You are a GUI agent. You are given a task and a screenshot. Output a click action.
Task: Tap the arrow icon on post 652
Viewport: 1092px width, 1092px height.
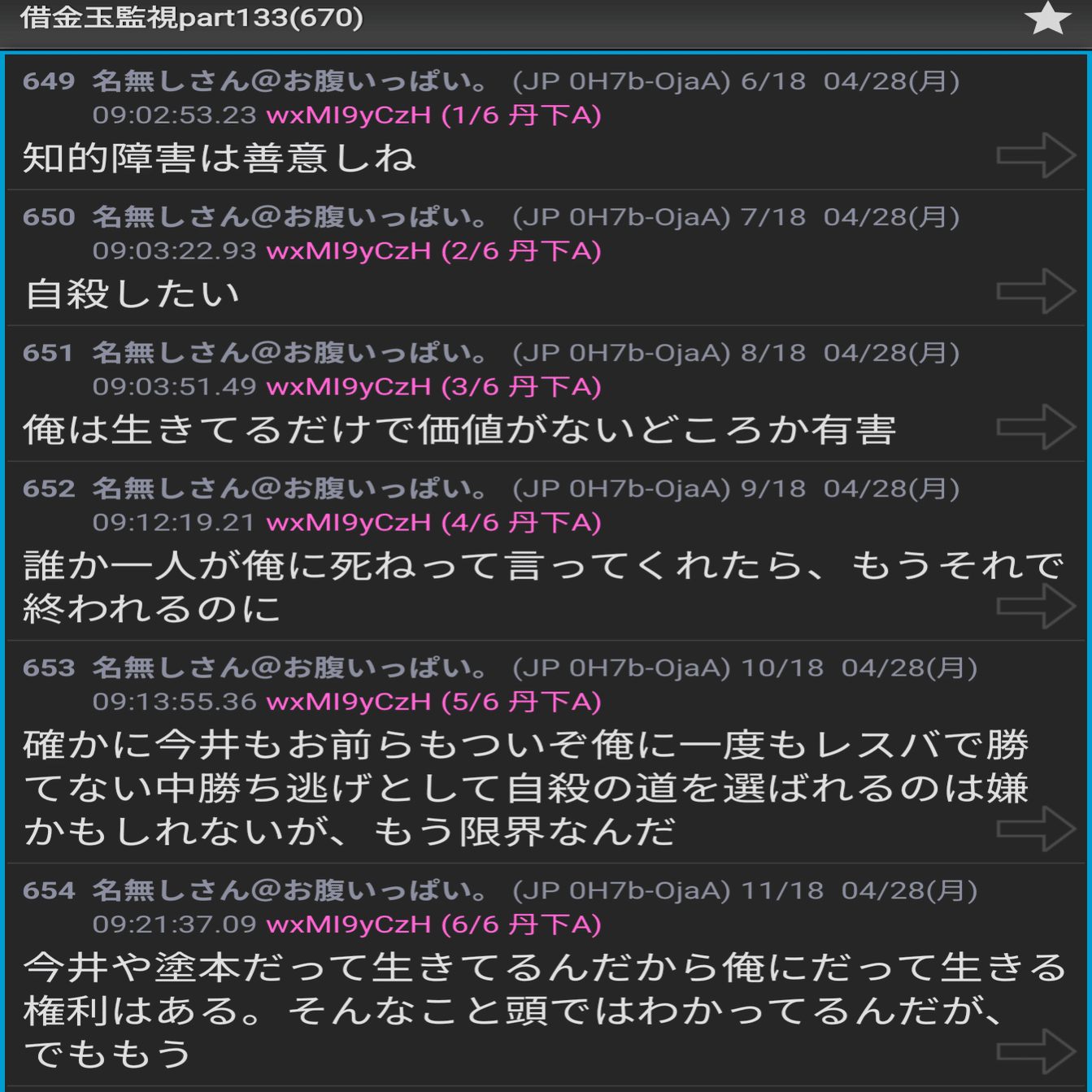coord(1035,606)
